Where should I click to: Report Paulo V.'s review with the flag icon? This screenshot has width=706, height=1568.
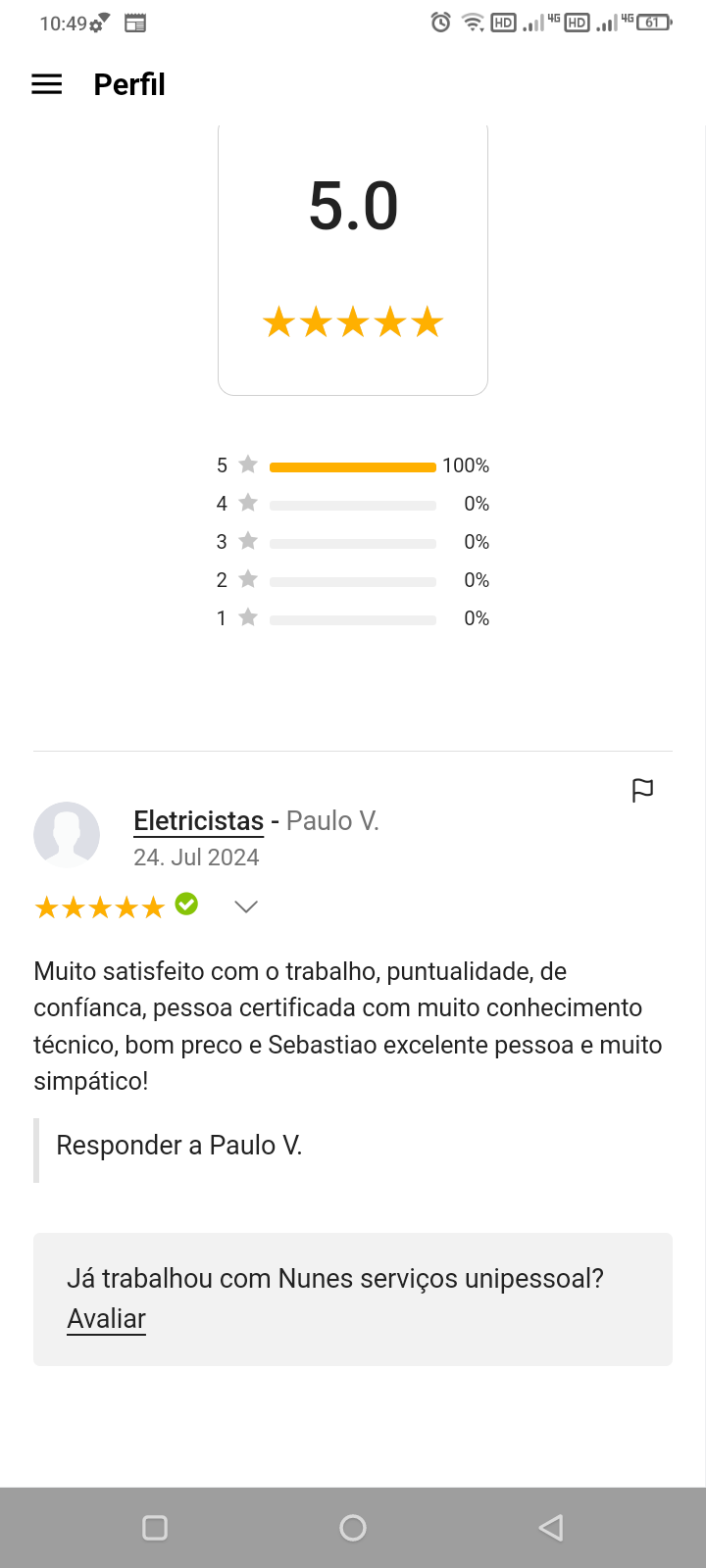click(642, 790)
